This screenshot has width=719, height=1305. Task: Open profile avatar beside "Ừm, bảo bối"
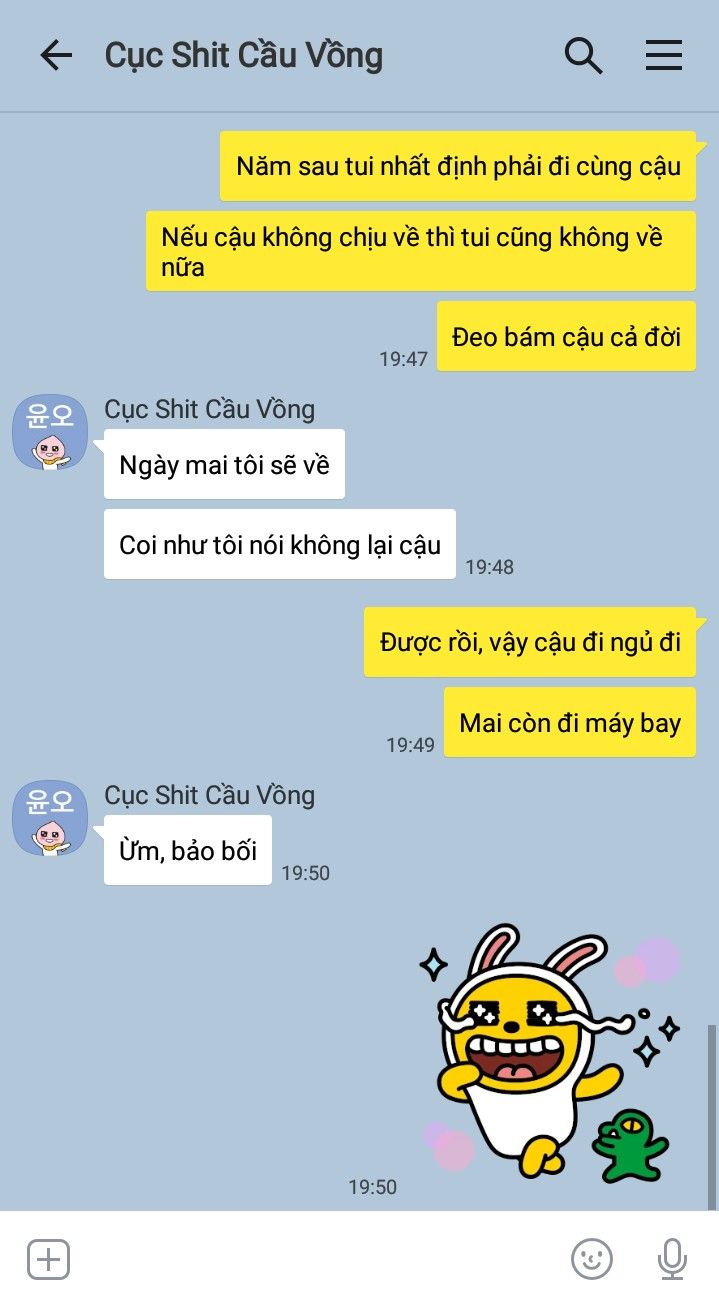pos(50,818)
